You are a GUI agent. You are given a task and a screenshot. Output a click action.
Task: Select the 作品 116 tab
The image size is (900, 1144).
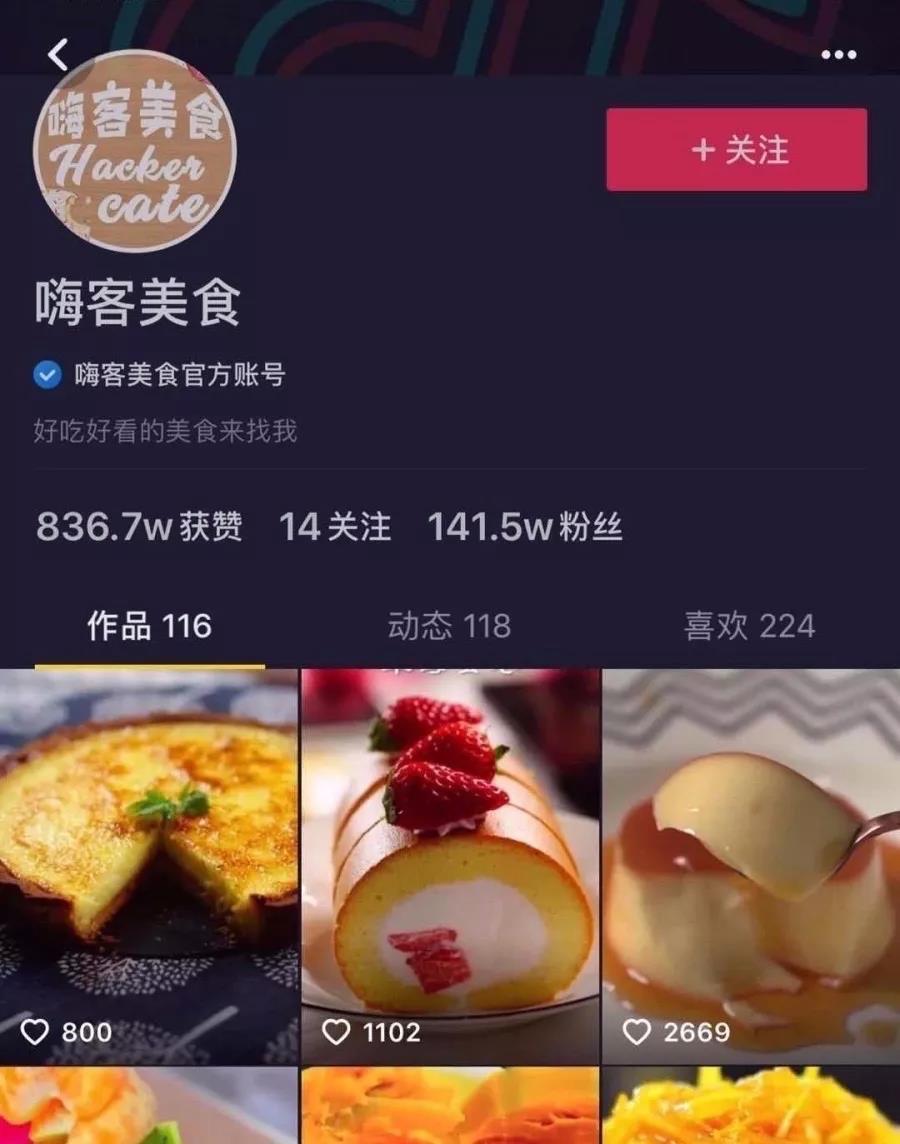click(149, 627)
